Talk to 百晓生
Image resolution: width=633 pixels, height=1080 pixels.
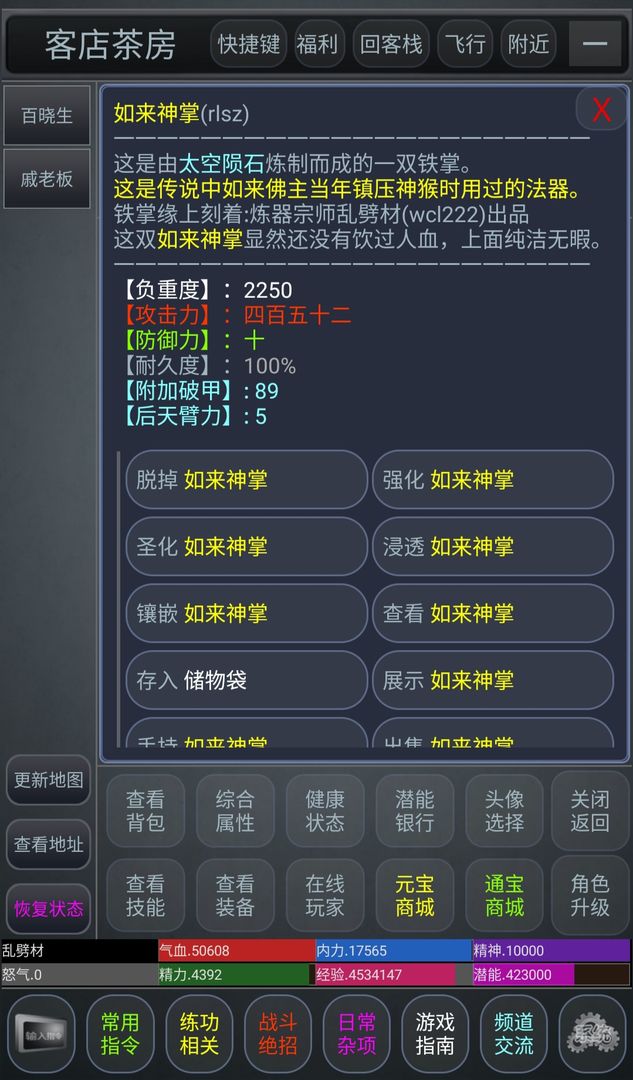(47, 116)
